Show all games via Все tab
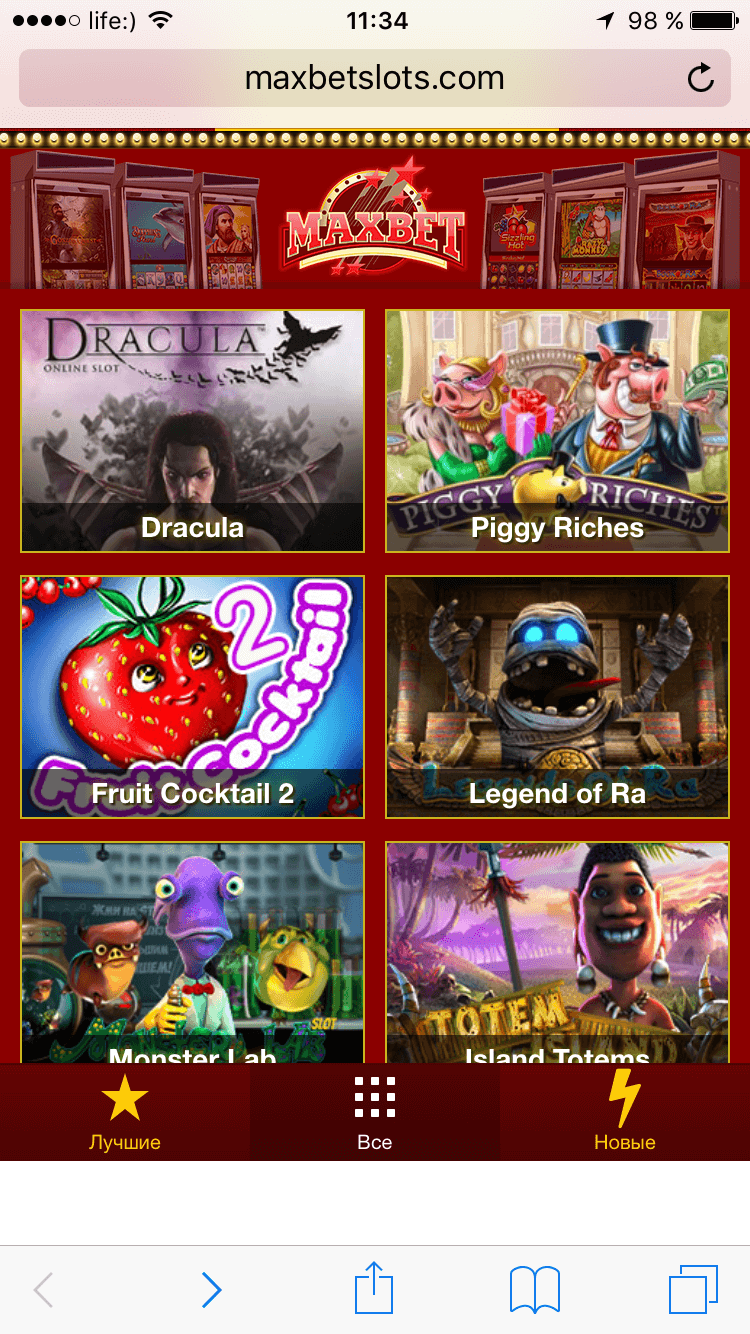 tap(375, 1112)
